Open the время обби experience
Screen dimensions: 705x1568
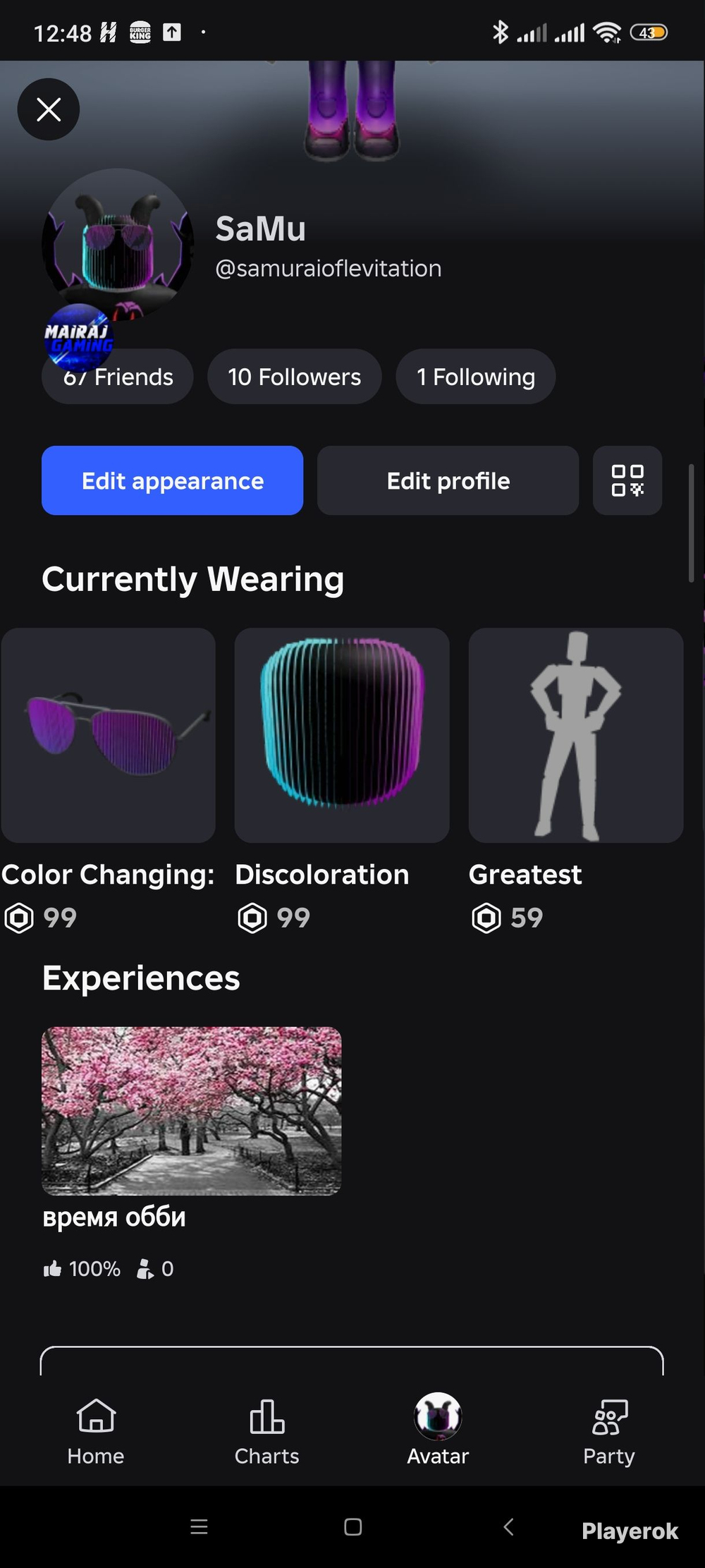point(192,1111)
